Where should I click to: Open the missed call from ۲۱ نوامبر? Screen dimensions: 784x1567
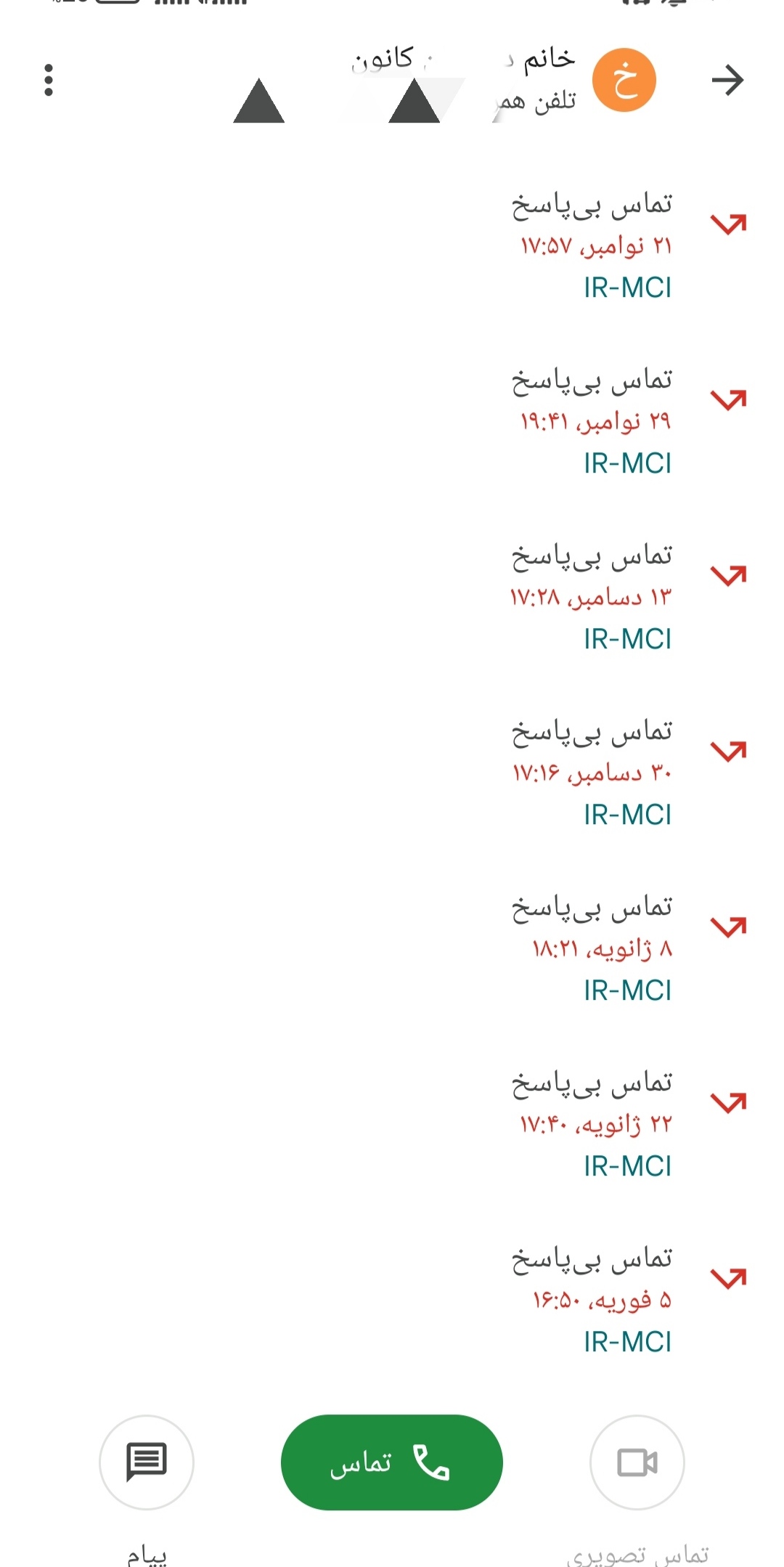coord(592,245)
